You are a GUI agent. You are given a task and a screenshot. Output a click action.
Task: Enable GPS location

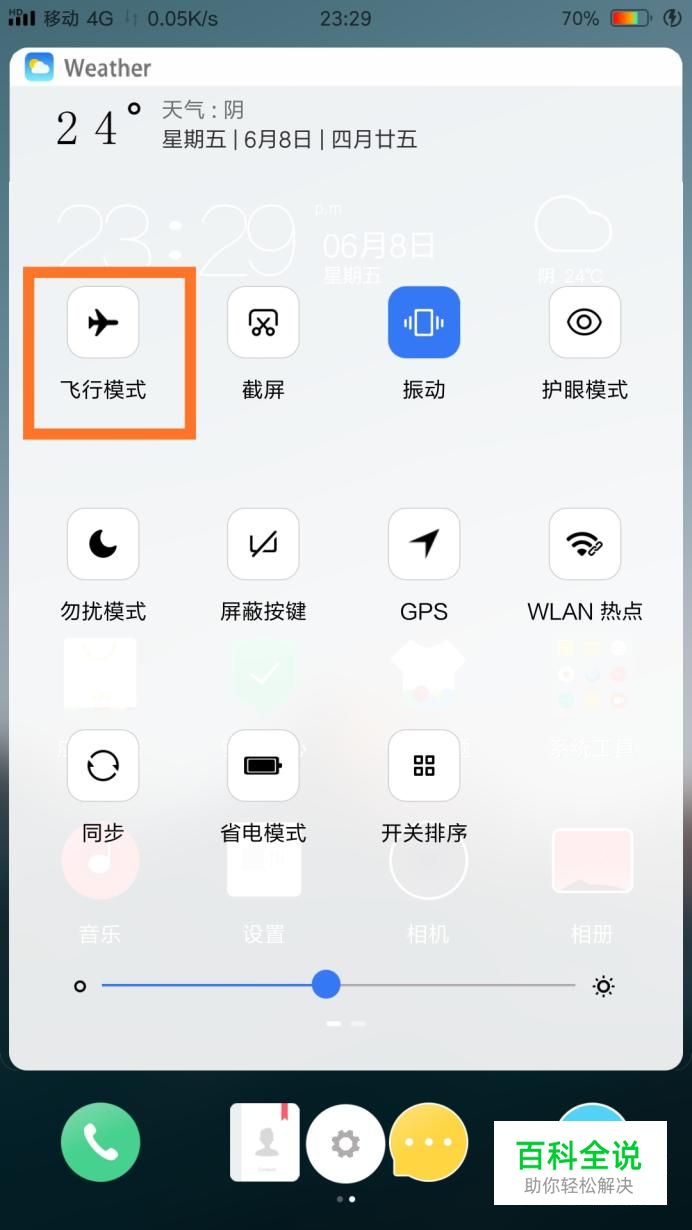pyautogui.click(x=424, y=544)
